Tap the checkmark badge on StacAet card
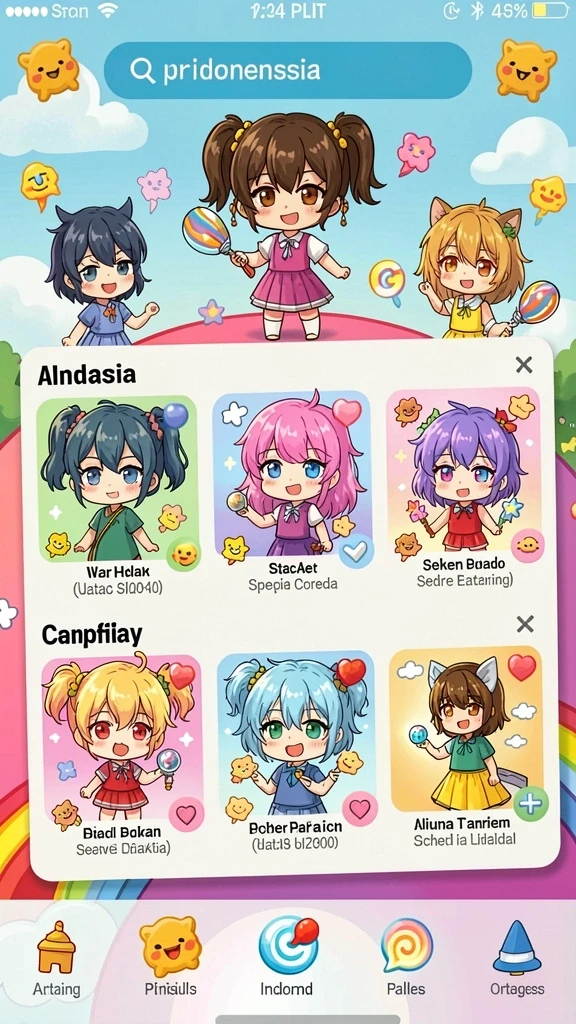 coord(355,552)
